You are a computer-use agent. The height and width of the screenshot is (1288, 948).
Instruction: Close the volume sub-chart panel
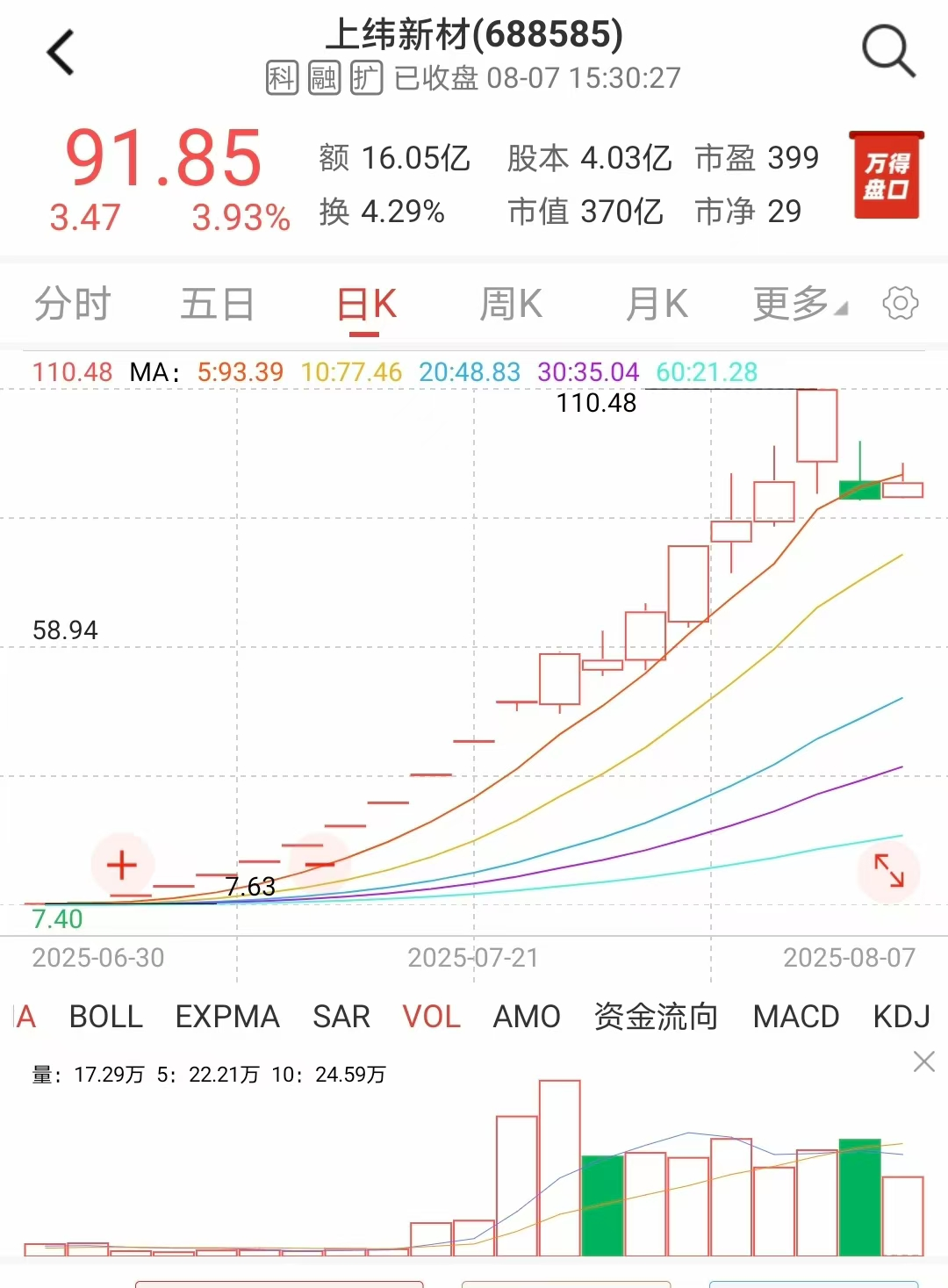point(923,1062)
